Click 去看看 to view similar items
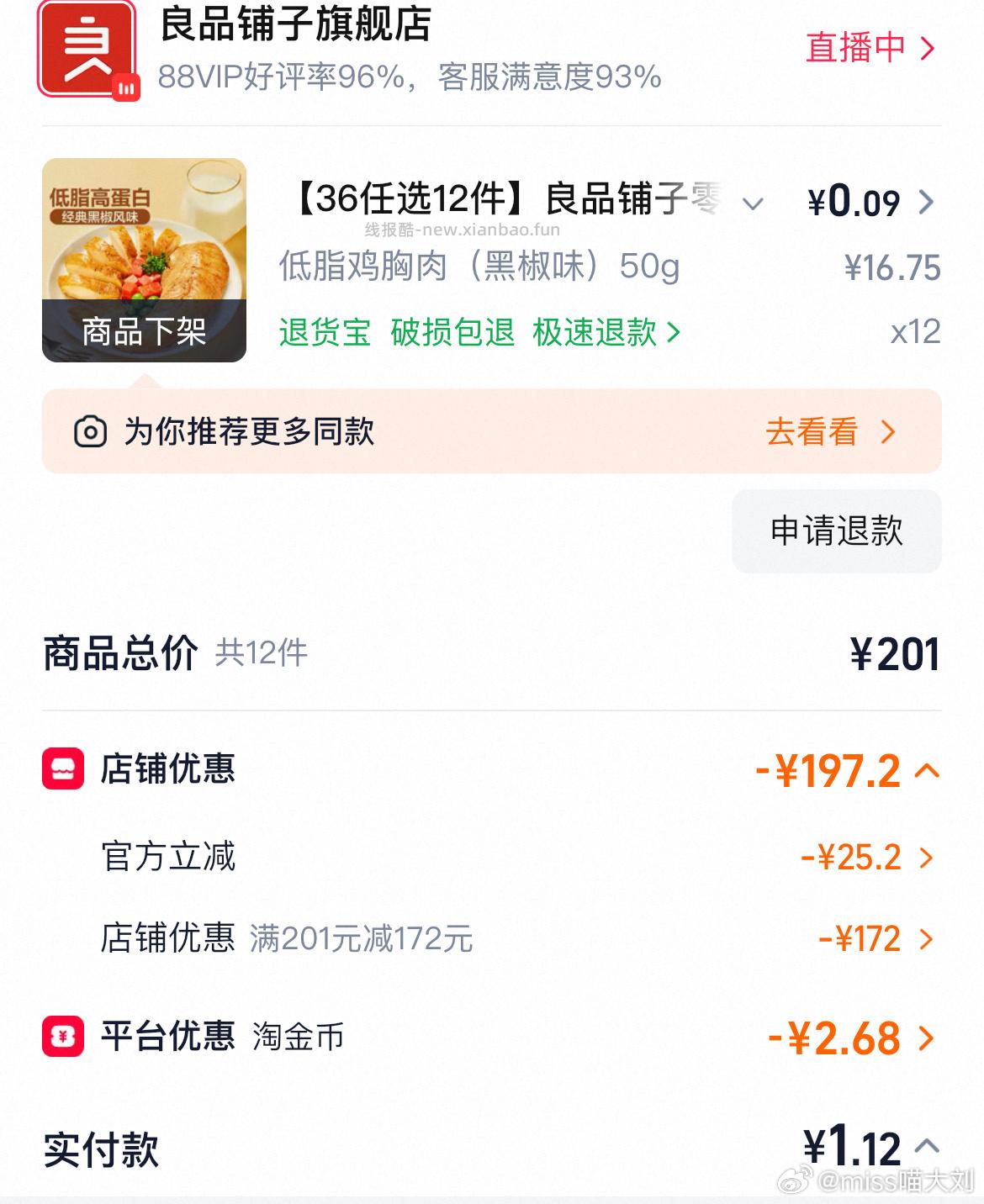 click(810, 433)
